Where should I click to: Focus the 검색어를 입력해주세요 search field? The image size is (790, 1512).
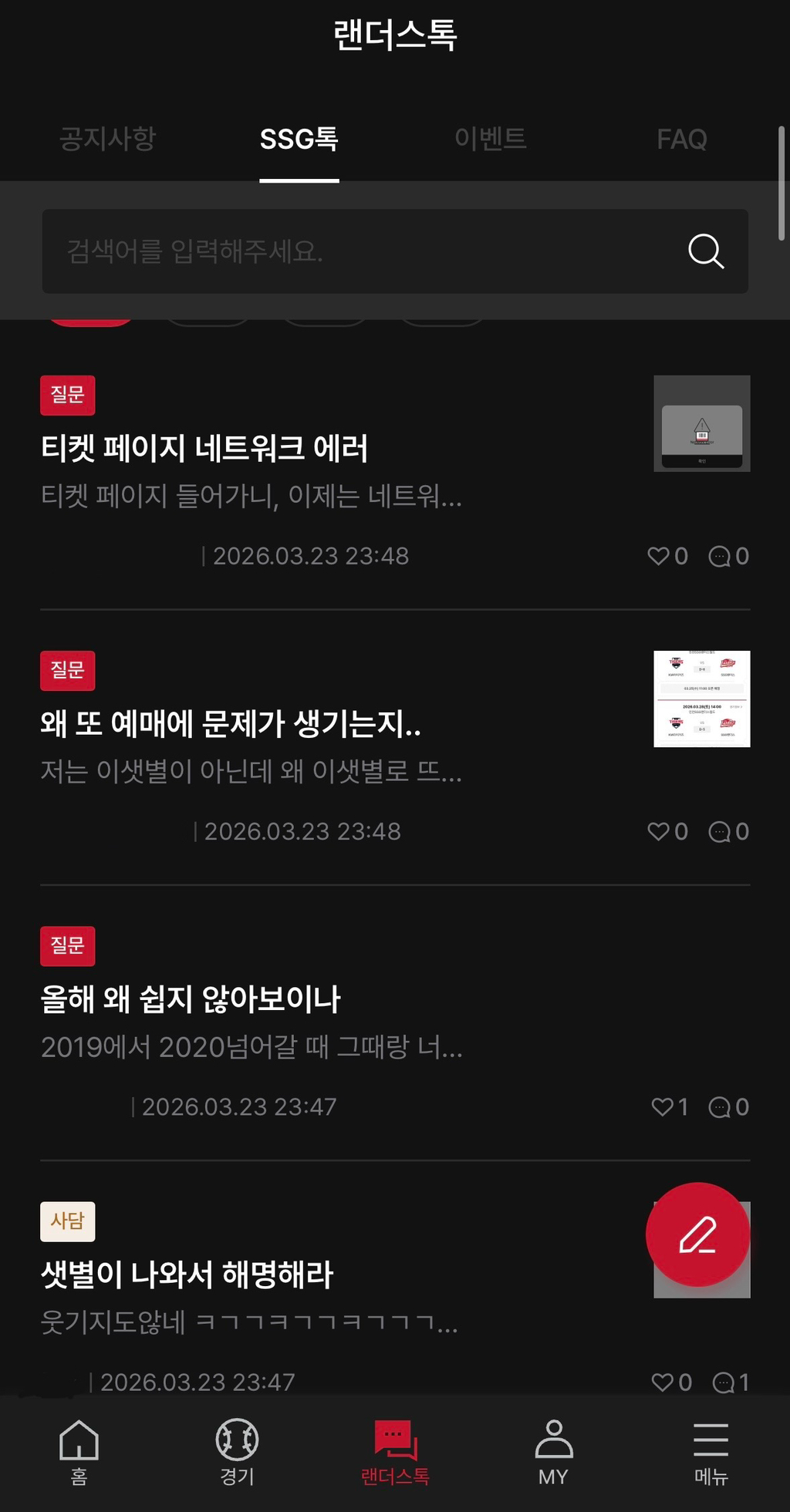tap(355, 251)
